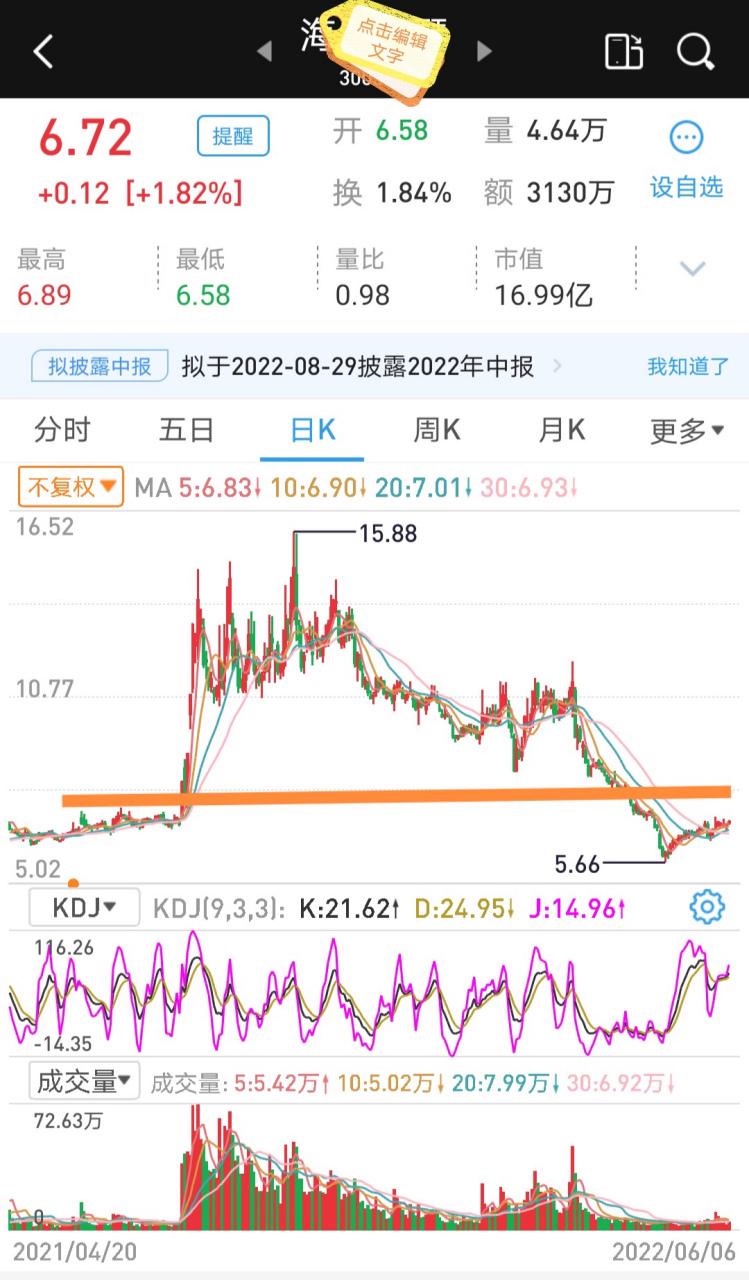Tap the split-screen comparison icon
The image size is (749, 1280).
point(624,50)
